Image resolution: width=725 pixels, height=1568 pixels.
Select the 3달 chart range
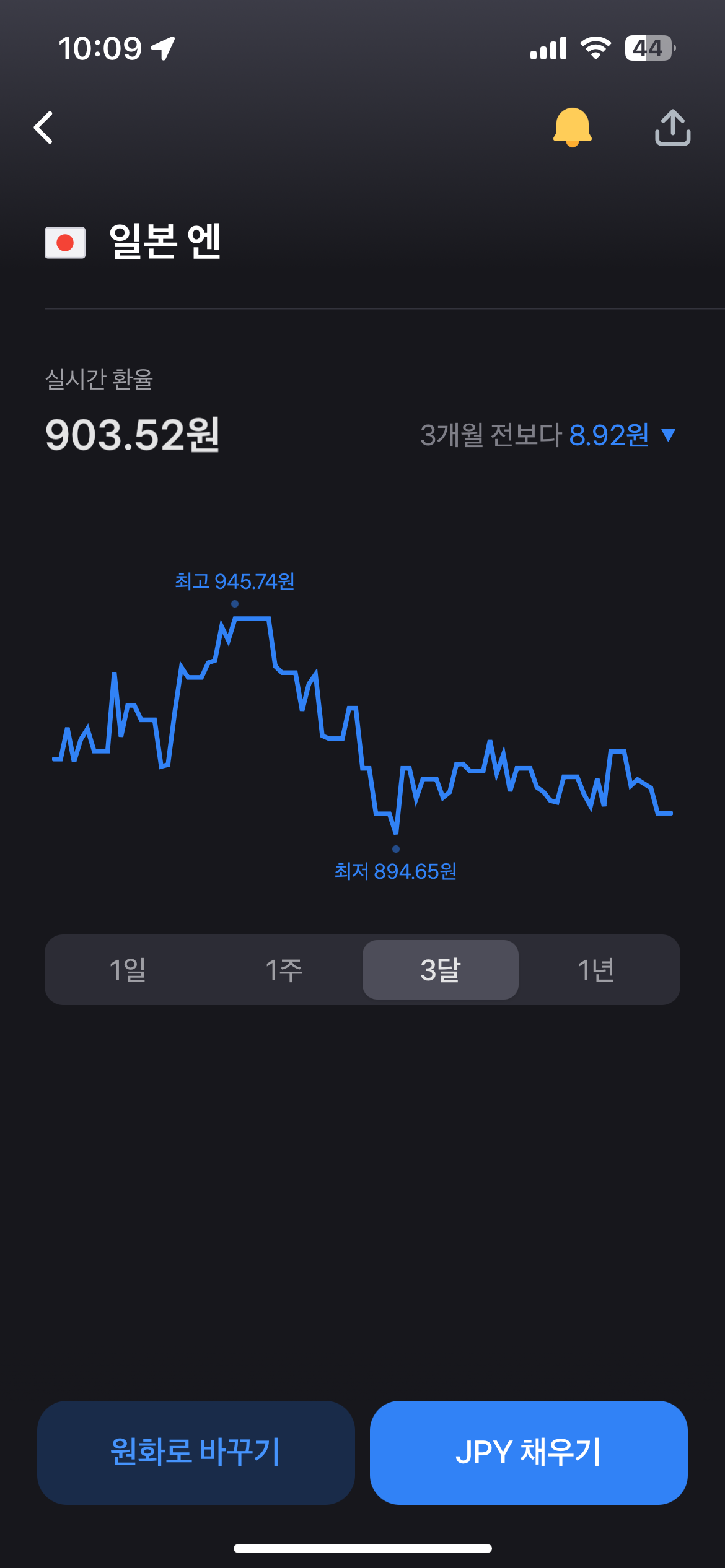point(441,970)
